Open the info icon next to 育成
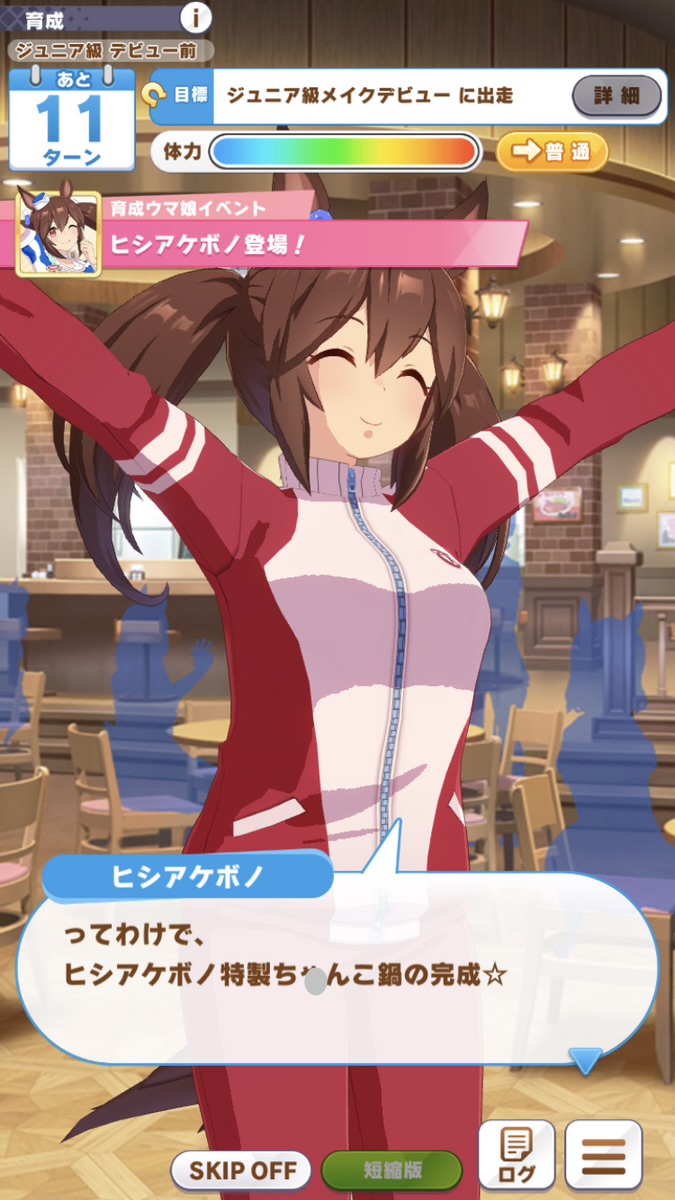Image resolution: width=675 pixels, height=1200 pixels. click(x=197, y=17)
